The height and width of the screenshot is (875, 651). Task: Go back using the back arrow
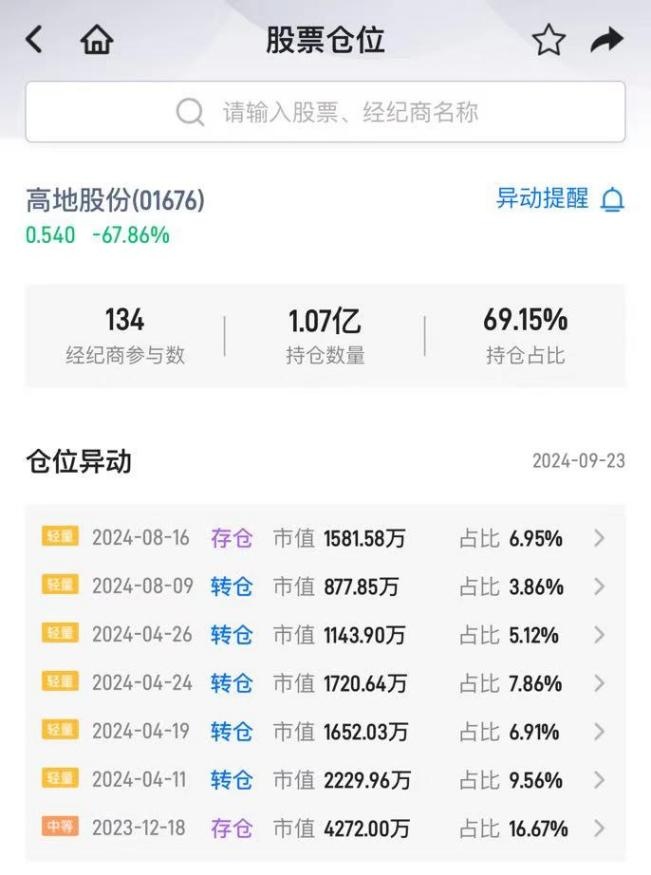coord(35,40)
